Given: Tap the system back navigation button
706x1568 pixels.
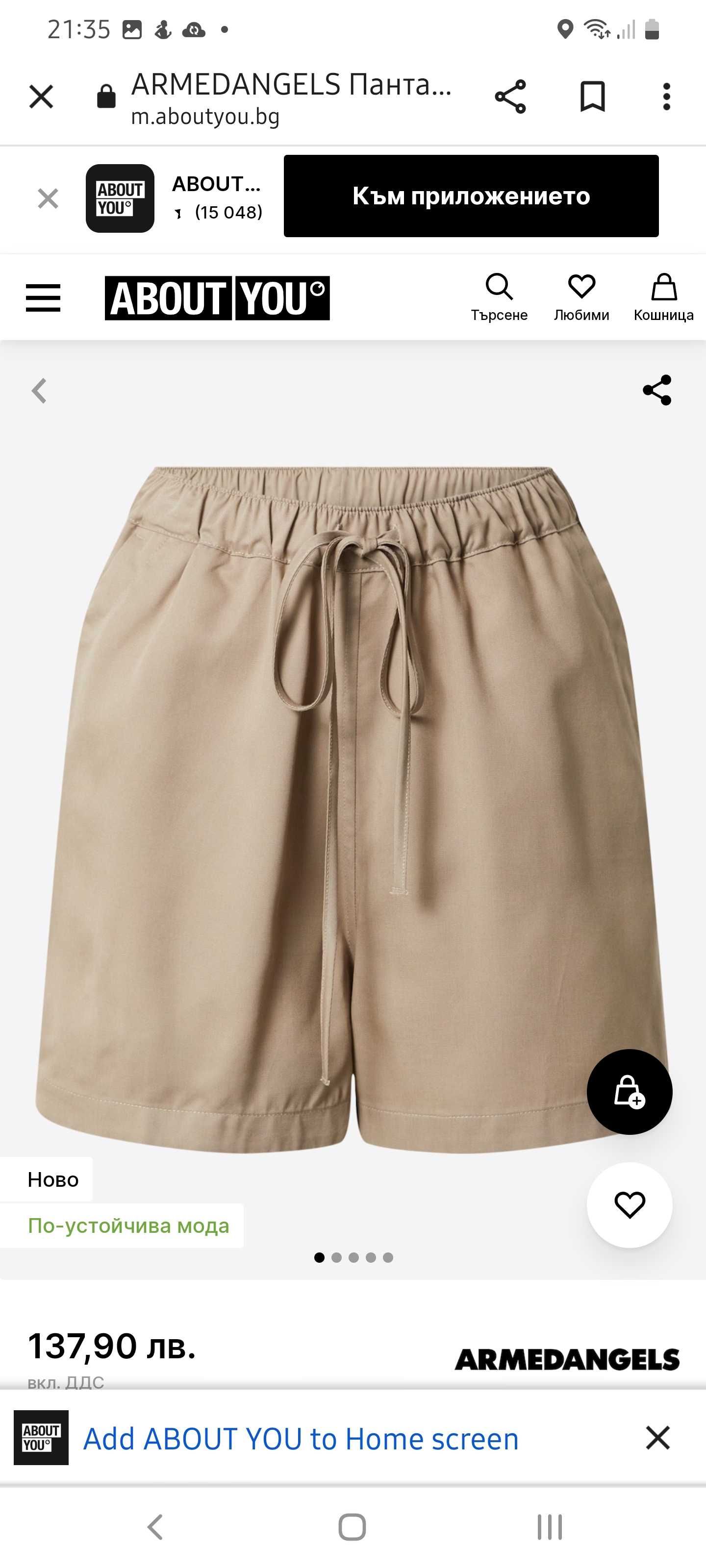Looking at the screenshot, I should tap(155, 1527).
